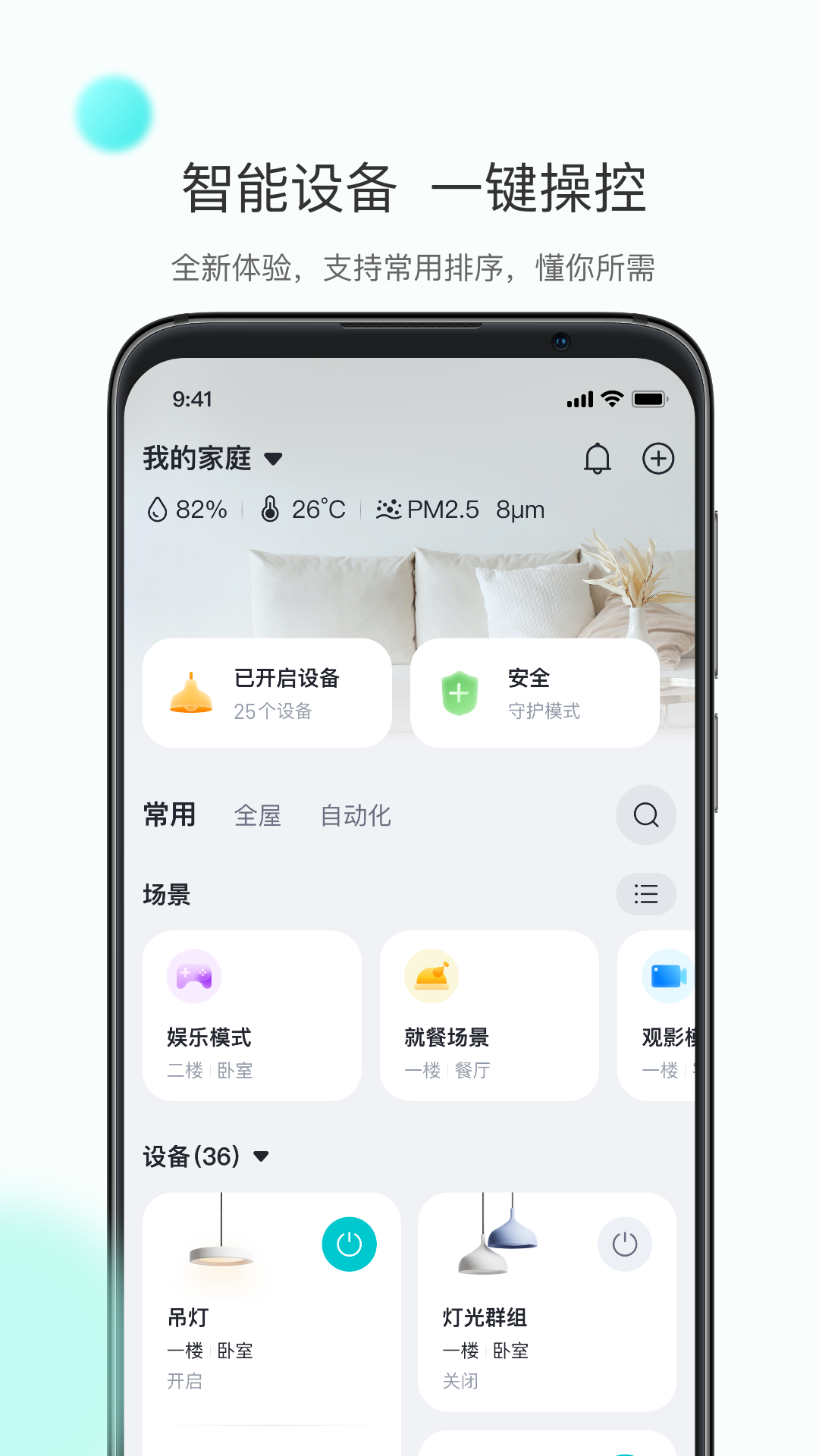Open the notification bell icon
Image resolution: width=819 pixels, height=1456 pixels.
point(598,458)
